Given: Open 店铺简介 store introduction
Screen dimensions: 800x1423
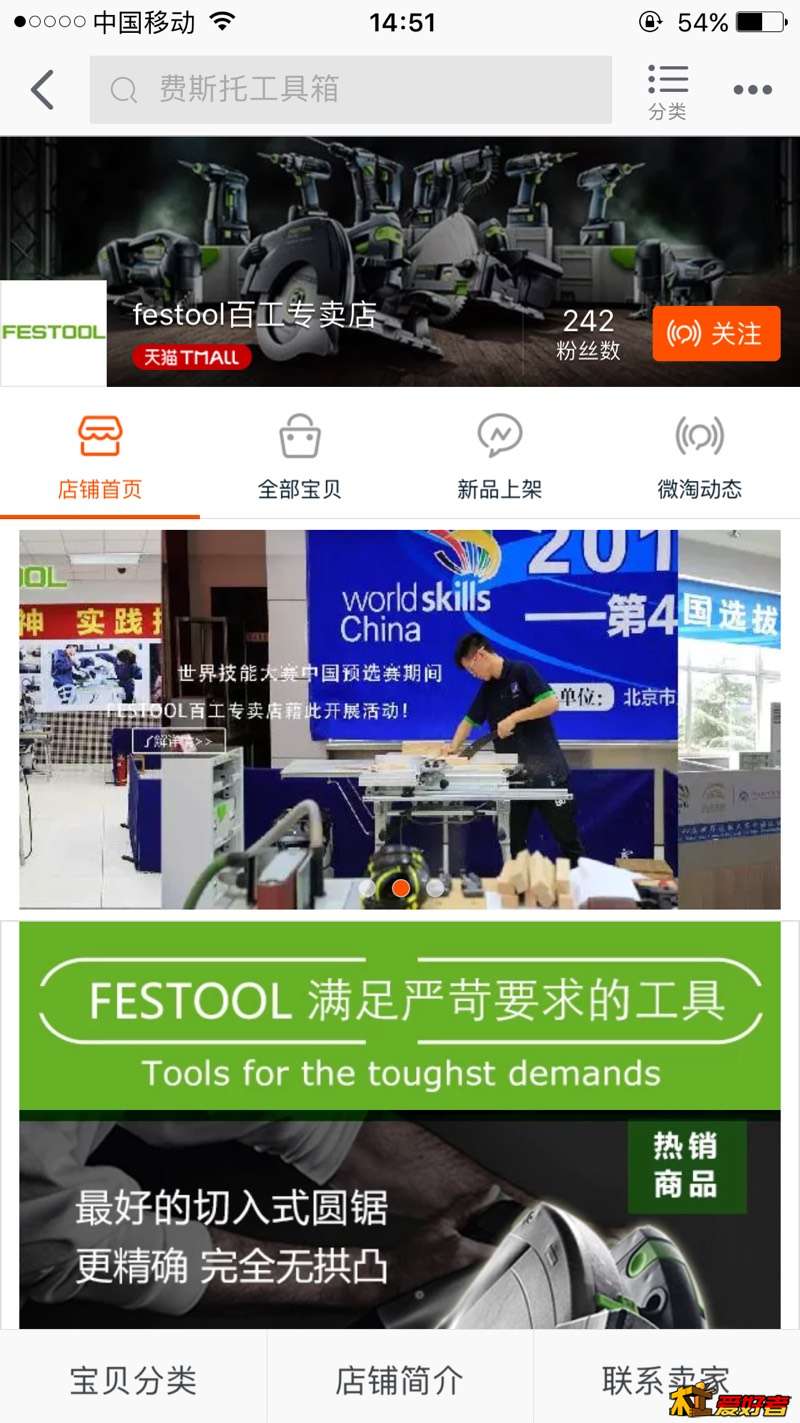Looking at the screenshot, I should (x=399, y=1380).
